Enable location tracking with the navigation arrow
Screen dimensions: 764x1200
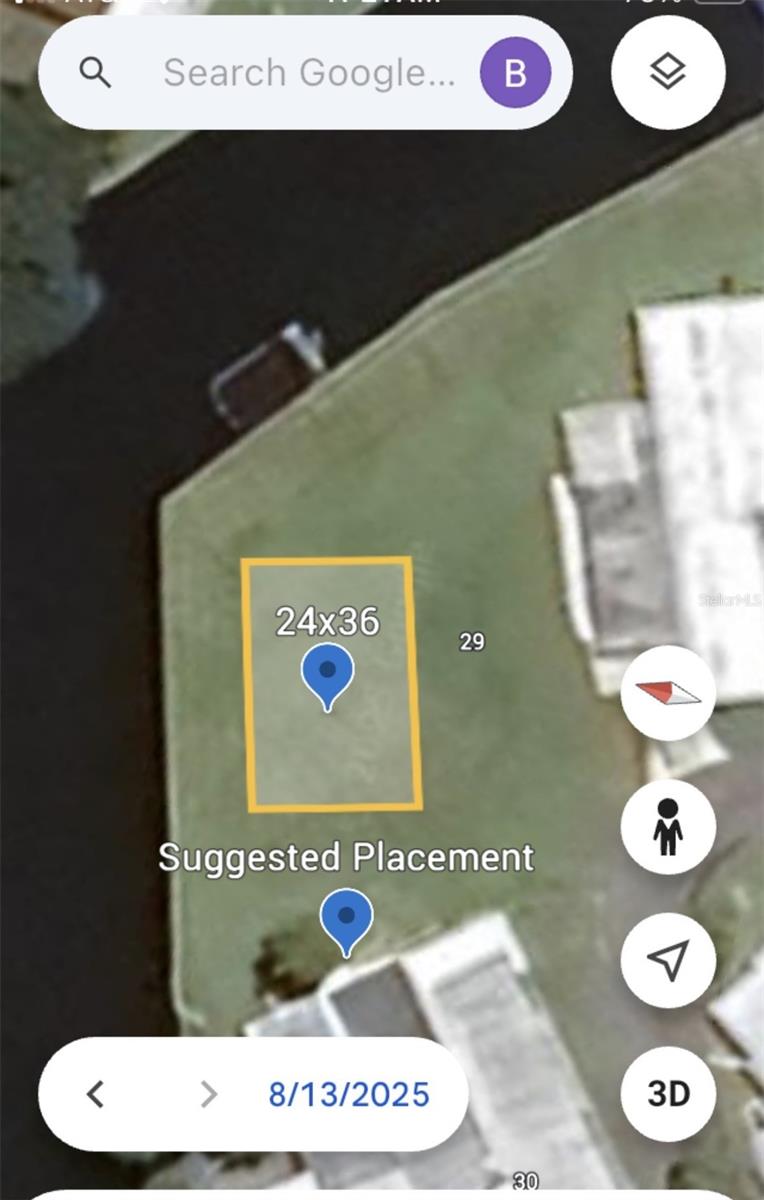tap(668, 959)
